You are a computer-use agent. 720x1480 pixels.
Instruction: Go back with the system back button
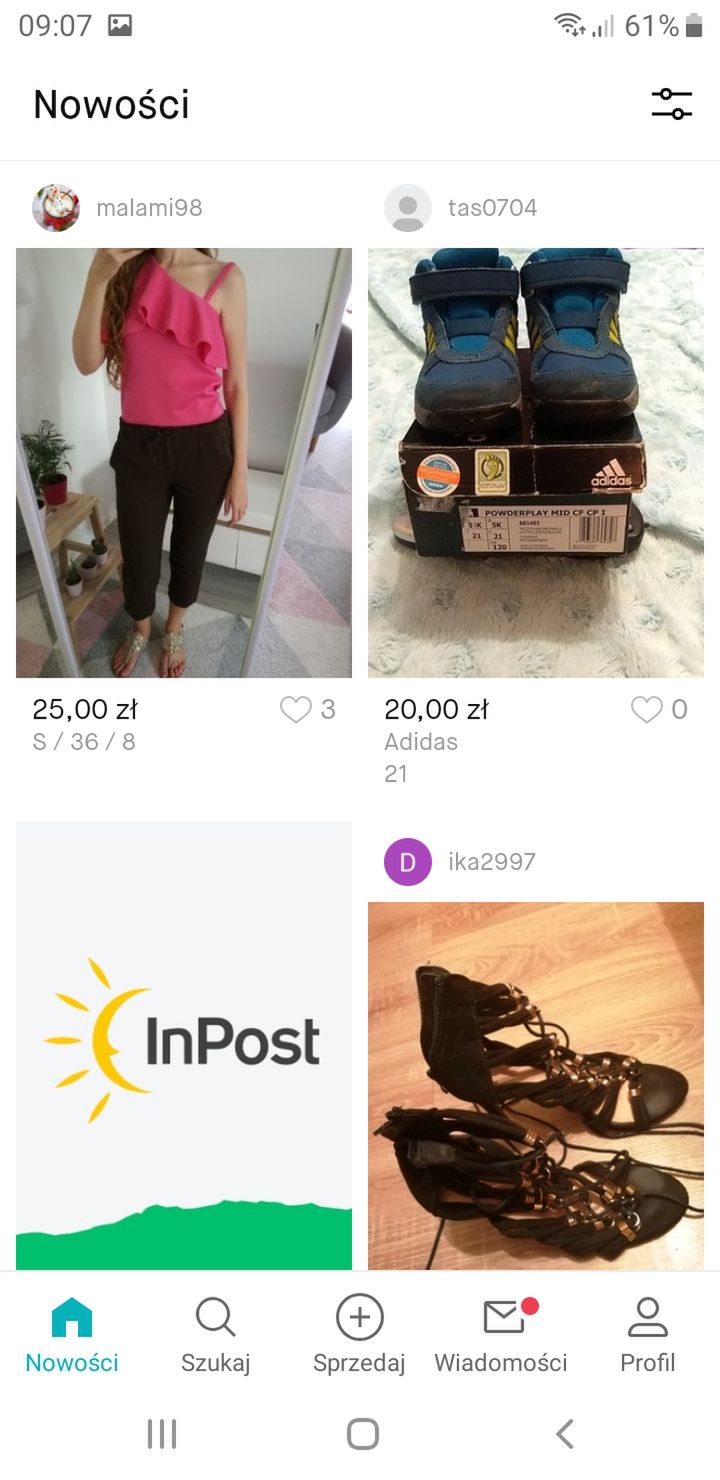point(565,1434)
